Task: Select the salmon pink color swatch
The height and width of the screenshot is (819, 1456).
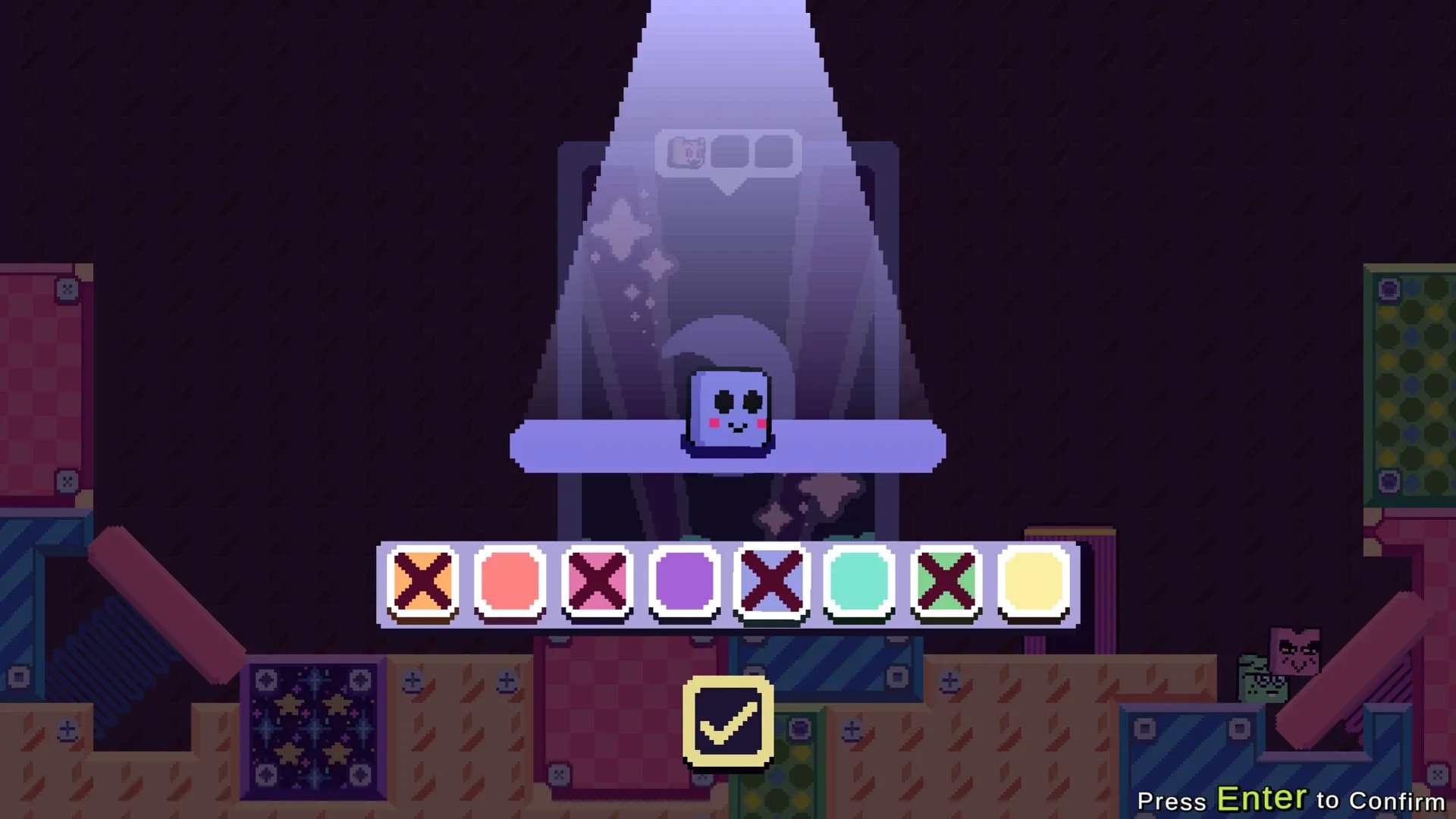Action: (510, 582)
